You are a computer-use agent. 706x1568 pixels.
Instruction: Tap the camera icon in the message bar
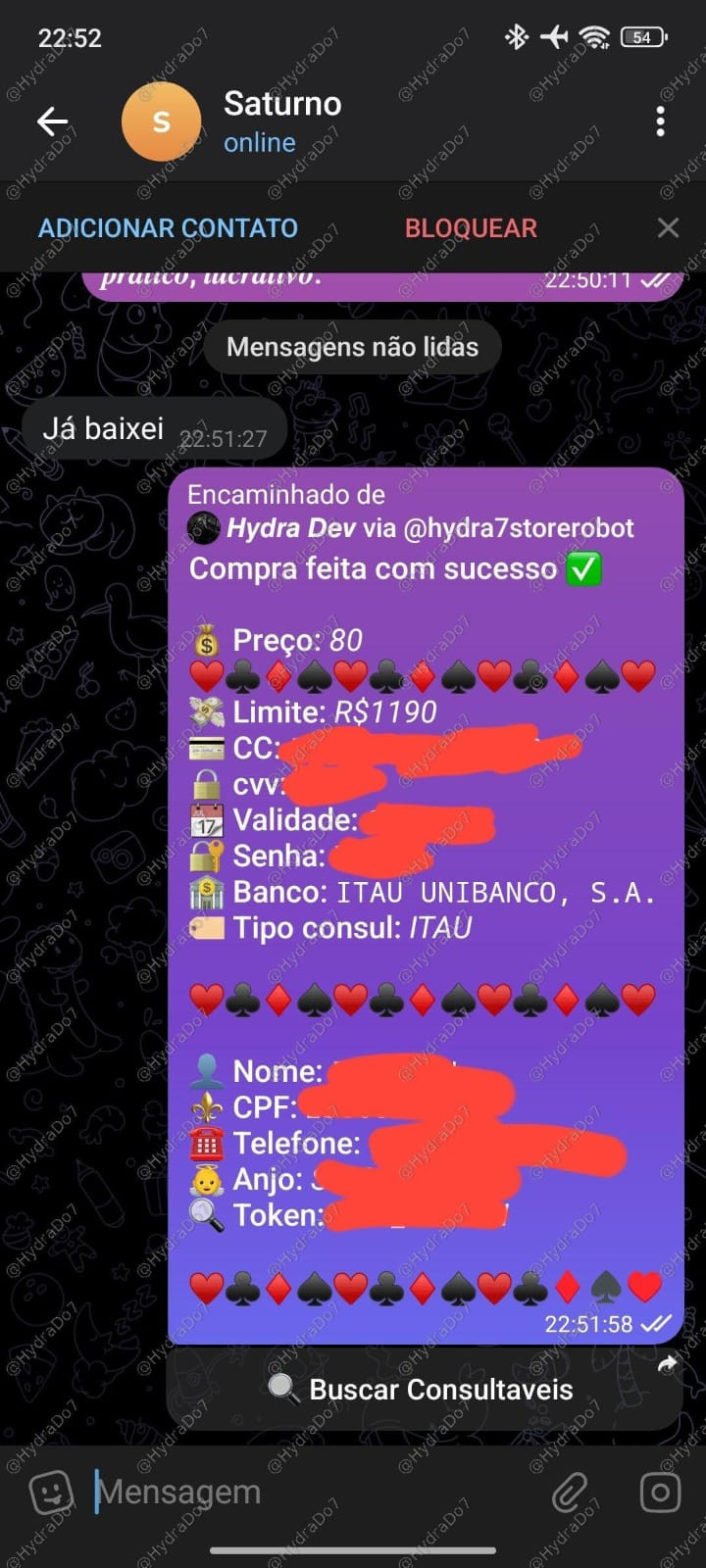(x=660, y=1493)
